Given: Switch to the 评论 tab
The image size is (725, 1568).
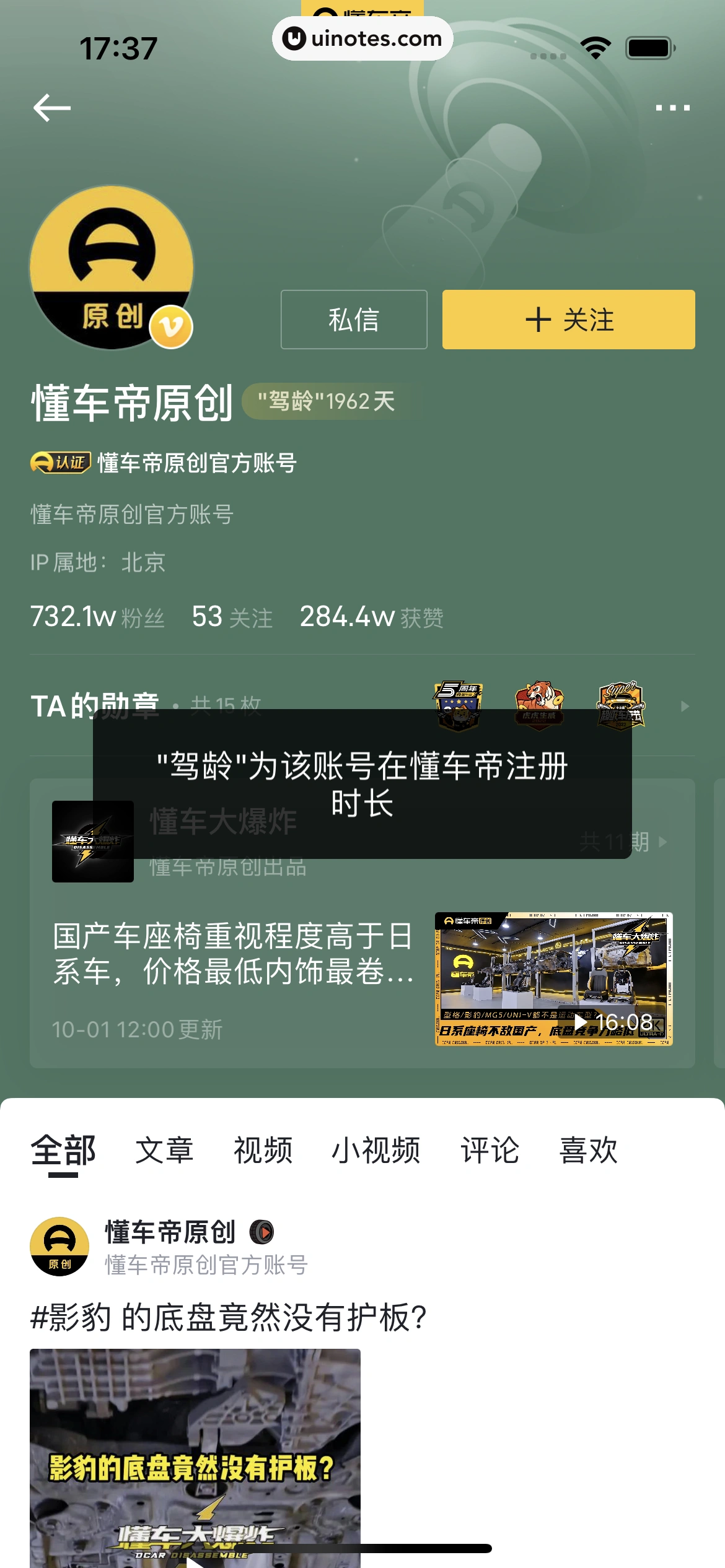Looking at the screenshot, I should pyautogui.click(x=490, y=1151).
